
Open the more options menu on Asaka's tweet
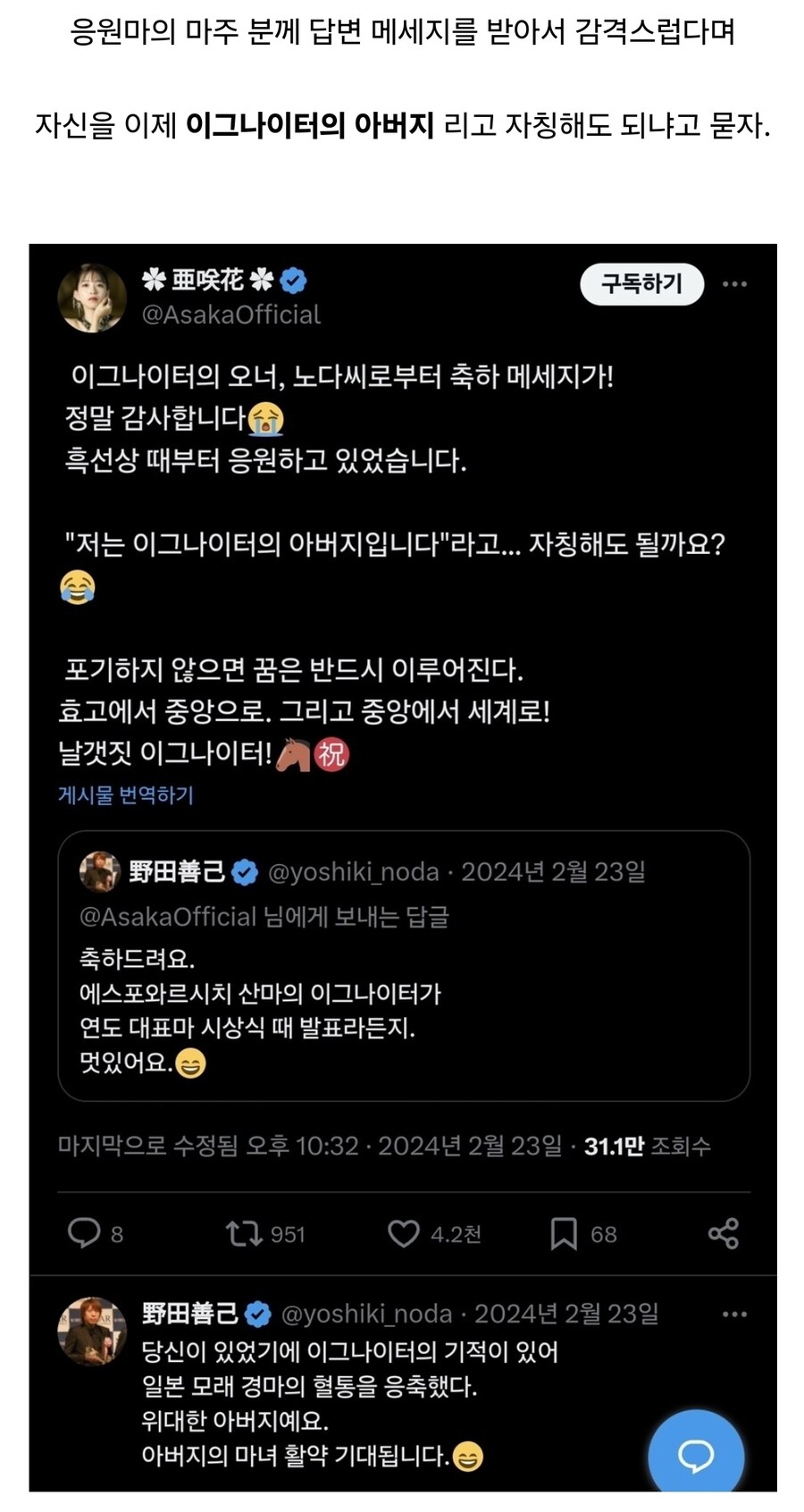[736, 284]
